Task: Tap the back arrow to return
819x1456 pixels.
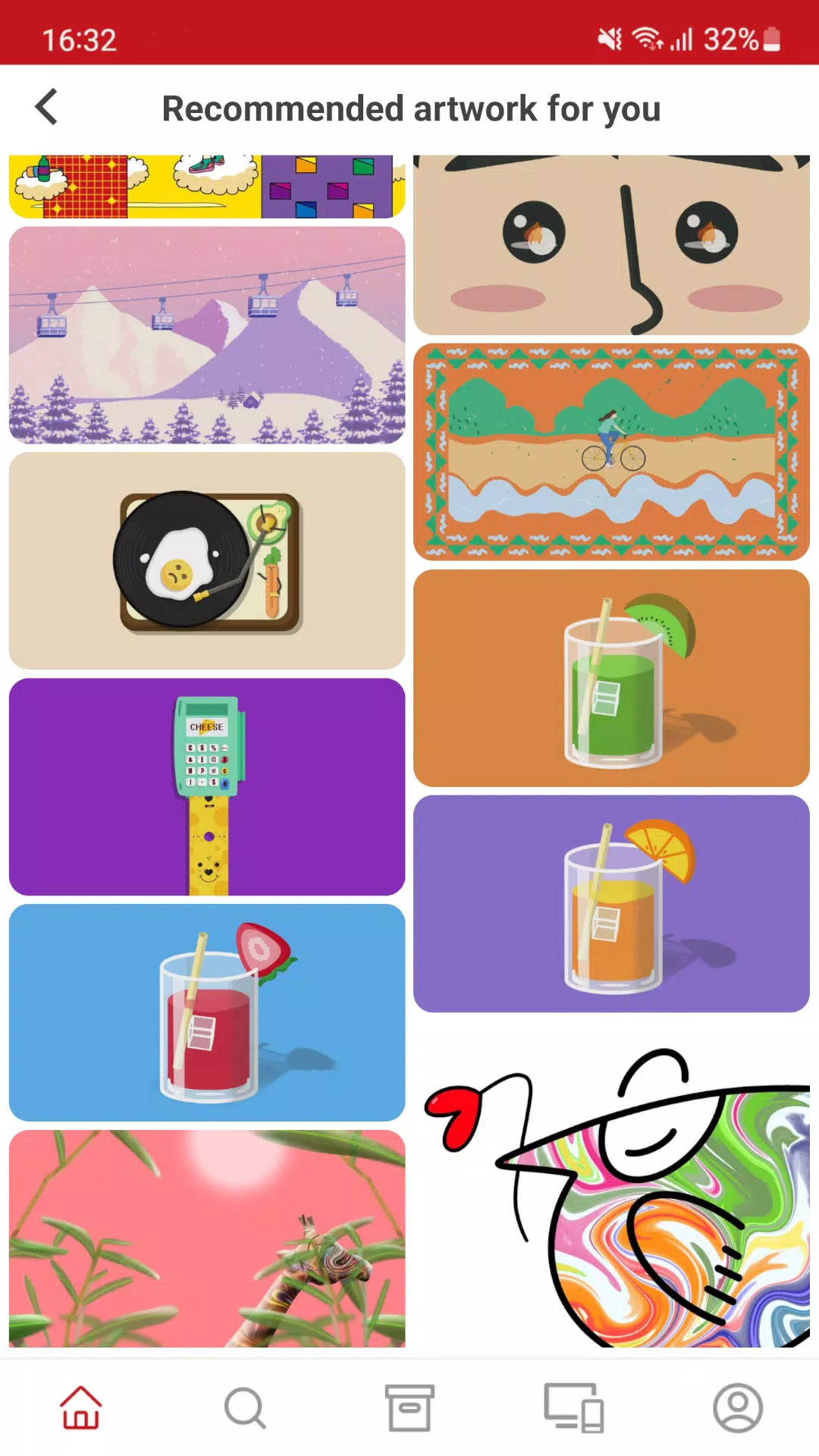Action: point(45,107)
